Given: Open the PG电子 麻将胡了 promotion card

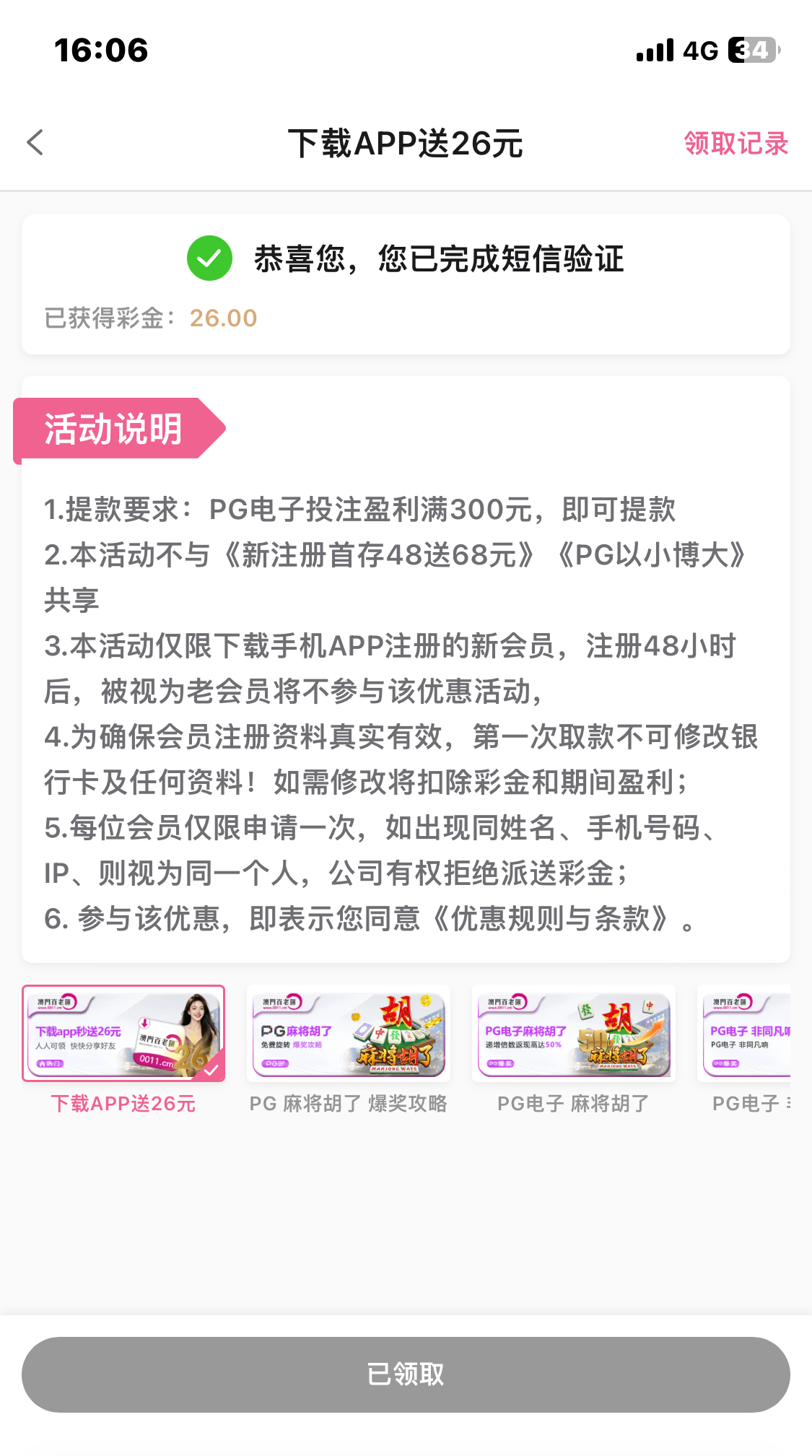Looking at the screenshot, I should tap(574, 1034).
